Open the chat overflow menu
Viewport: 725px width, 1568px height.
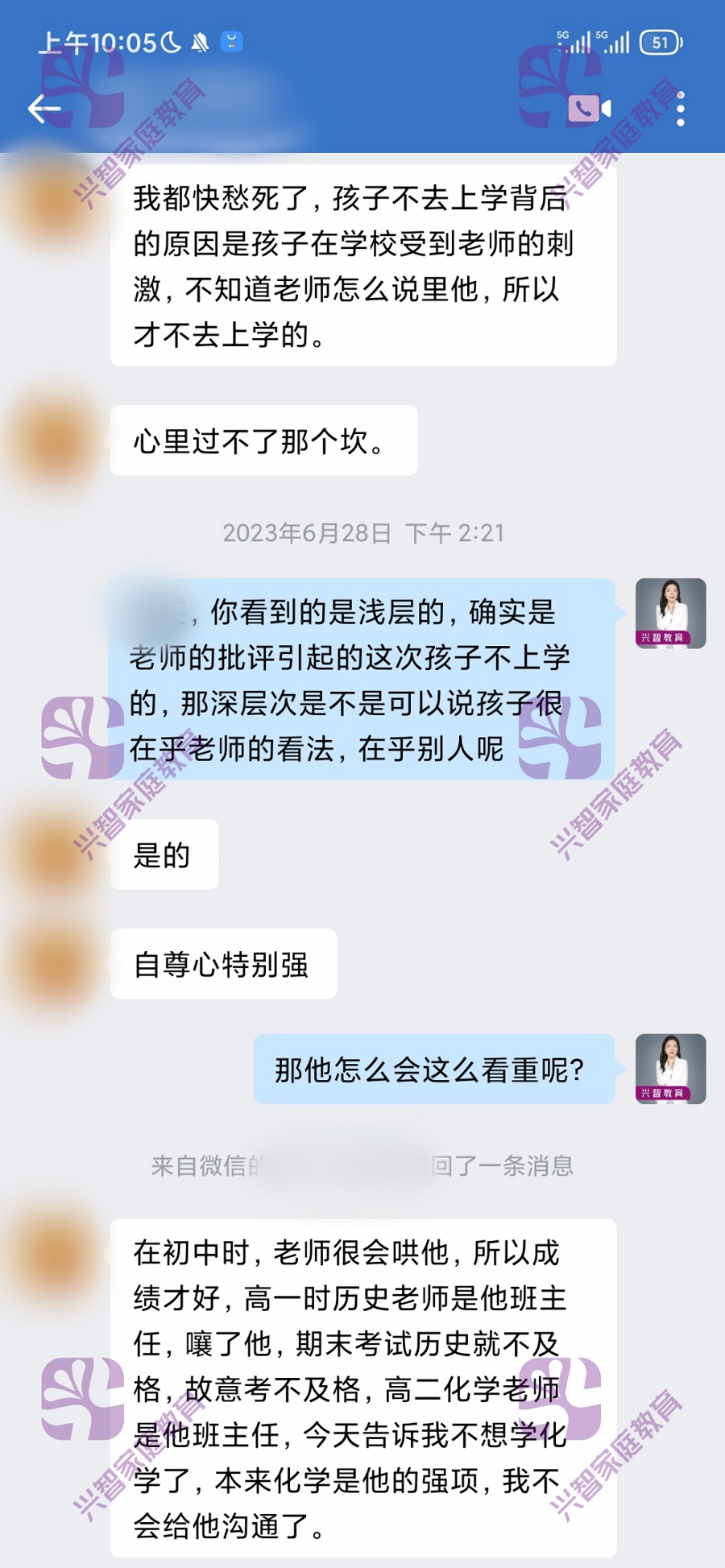coord(681,109)
